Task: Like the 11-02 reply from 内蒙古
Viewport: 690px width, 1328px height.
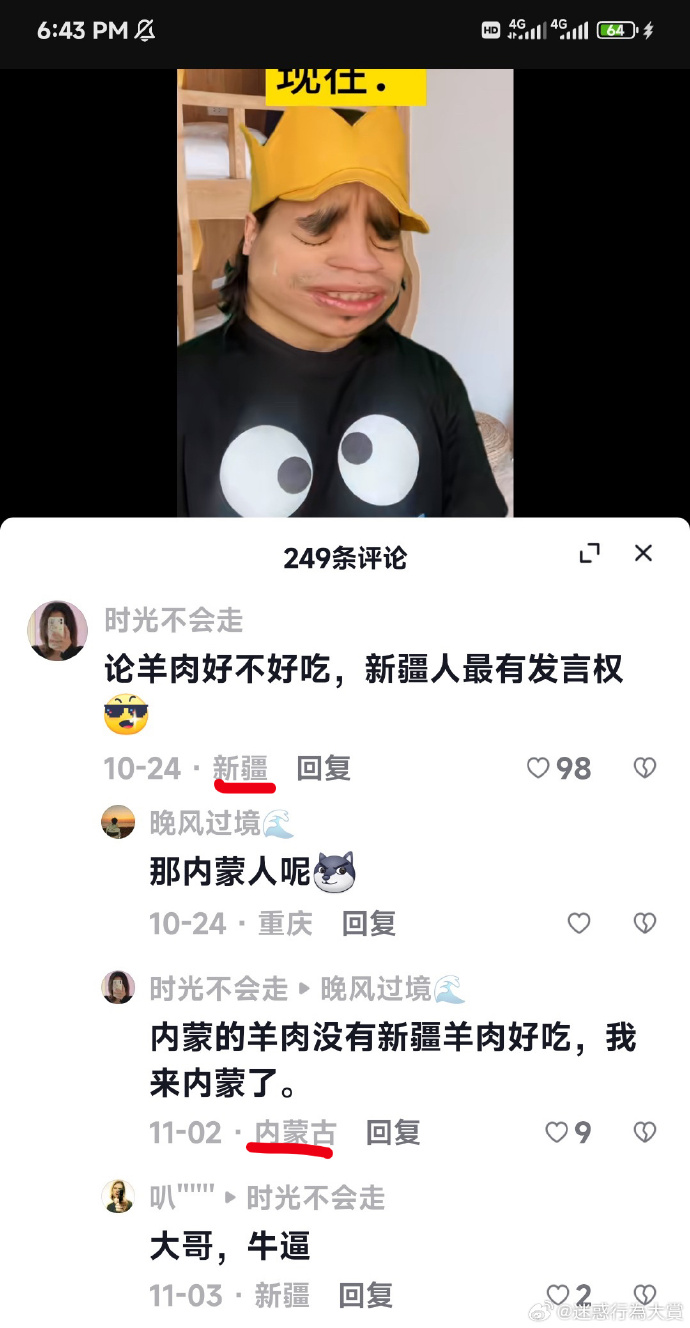Action: click(556, 1132)
